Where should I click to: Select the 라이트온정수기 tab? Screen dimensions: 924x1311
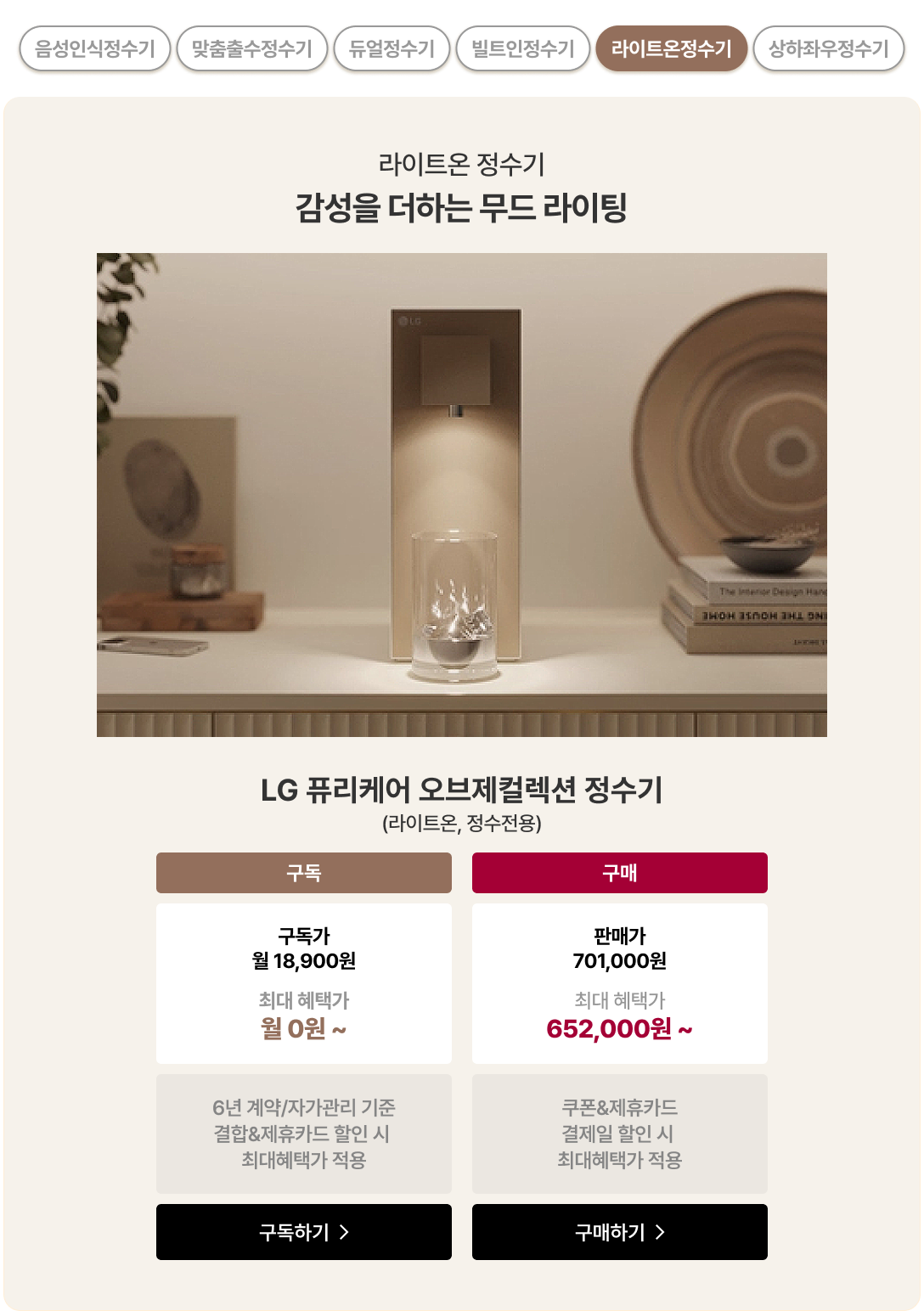pos(671,49)
